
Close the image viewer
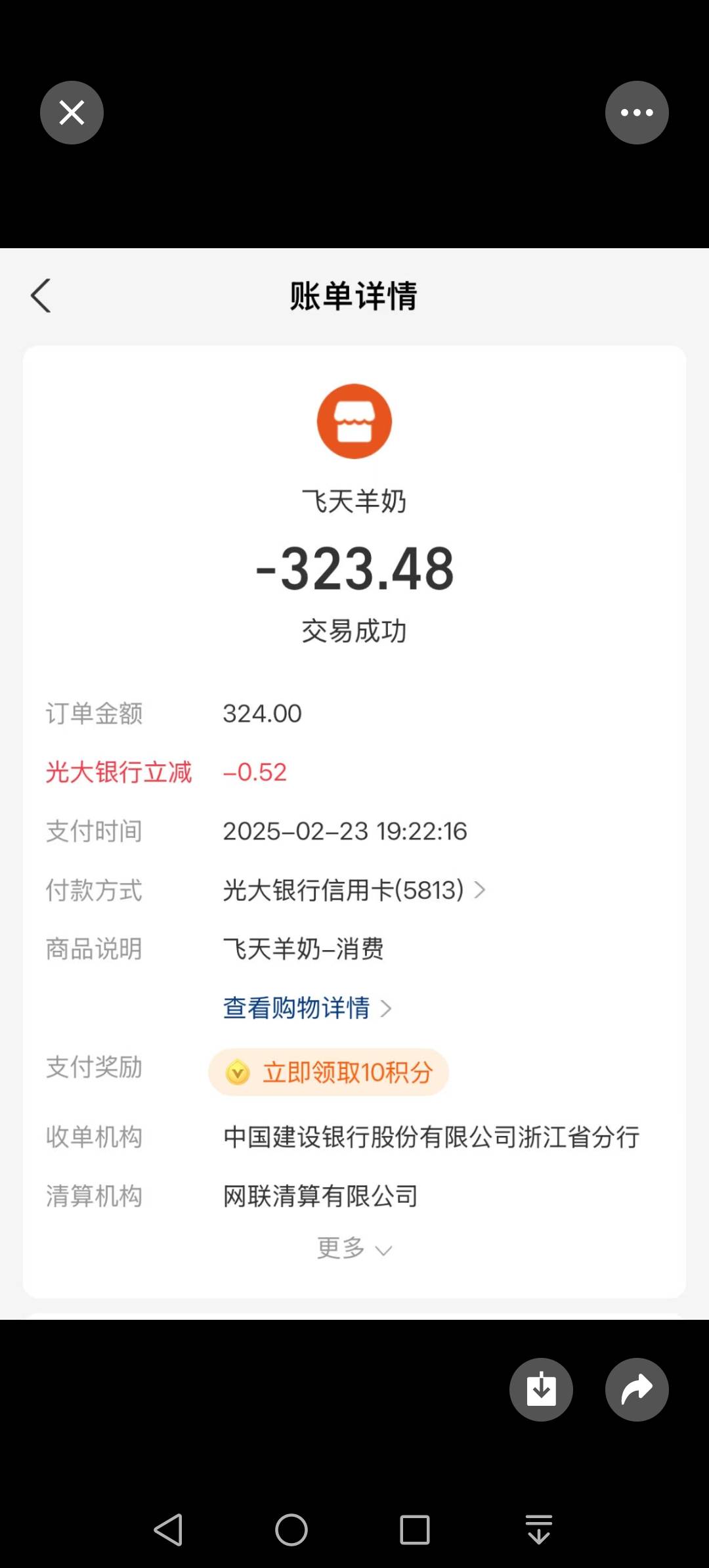(x=72, y=112)
